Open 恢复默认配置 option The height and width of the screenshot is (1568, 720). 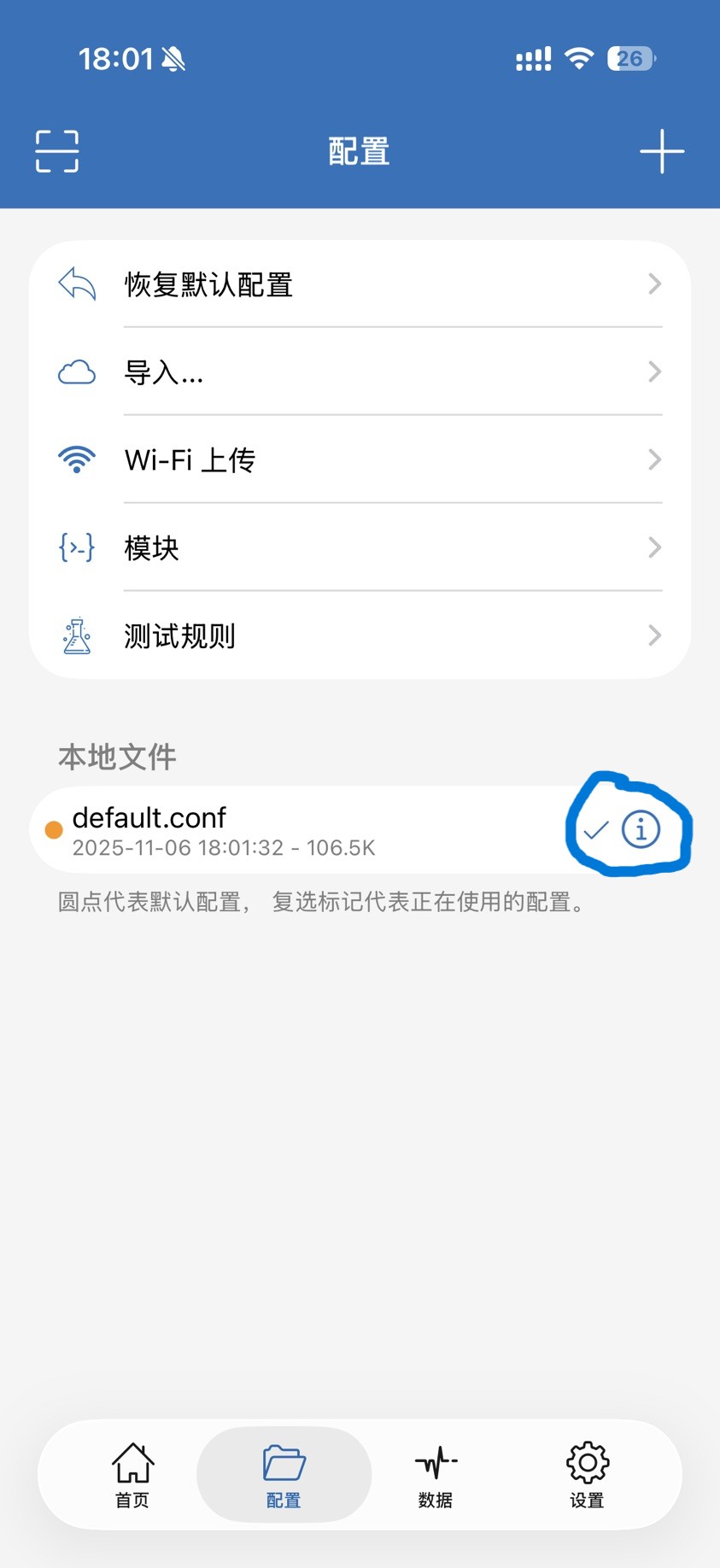click(x=359, y=284)
